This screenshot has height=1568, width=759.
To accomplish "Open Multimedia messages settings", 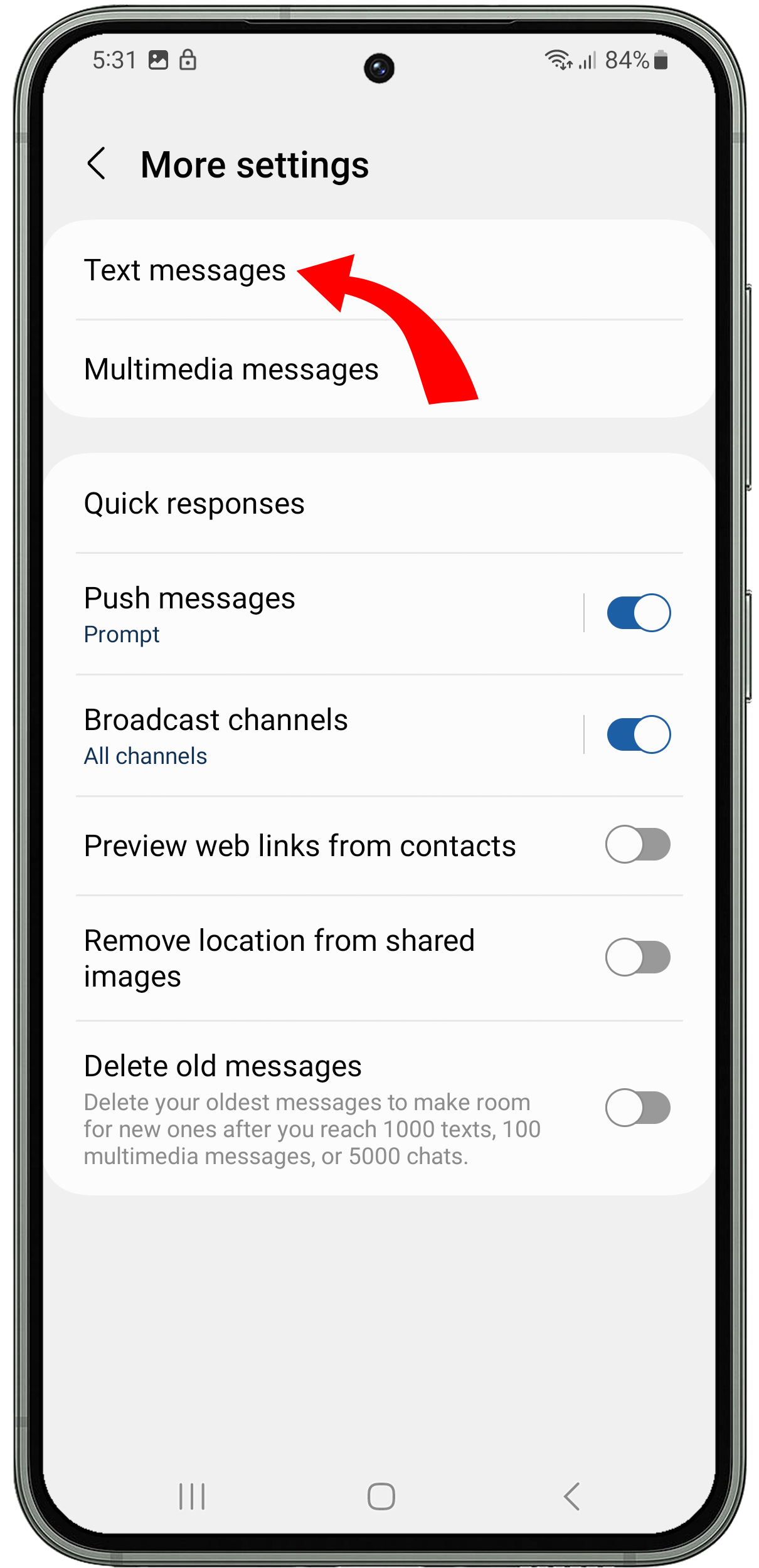I will (379, 369).
